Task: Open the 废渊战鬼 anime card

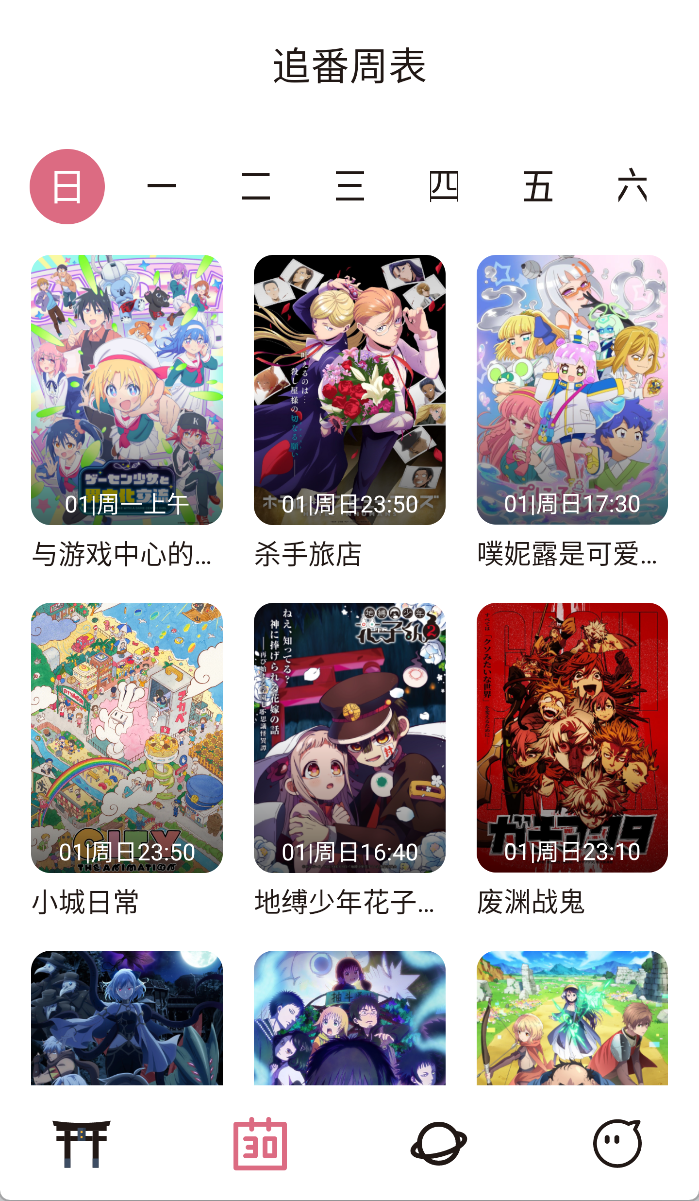Action: point(572,738)
